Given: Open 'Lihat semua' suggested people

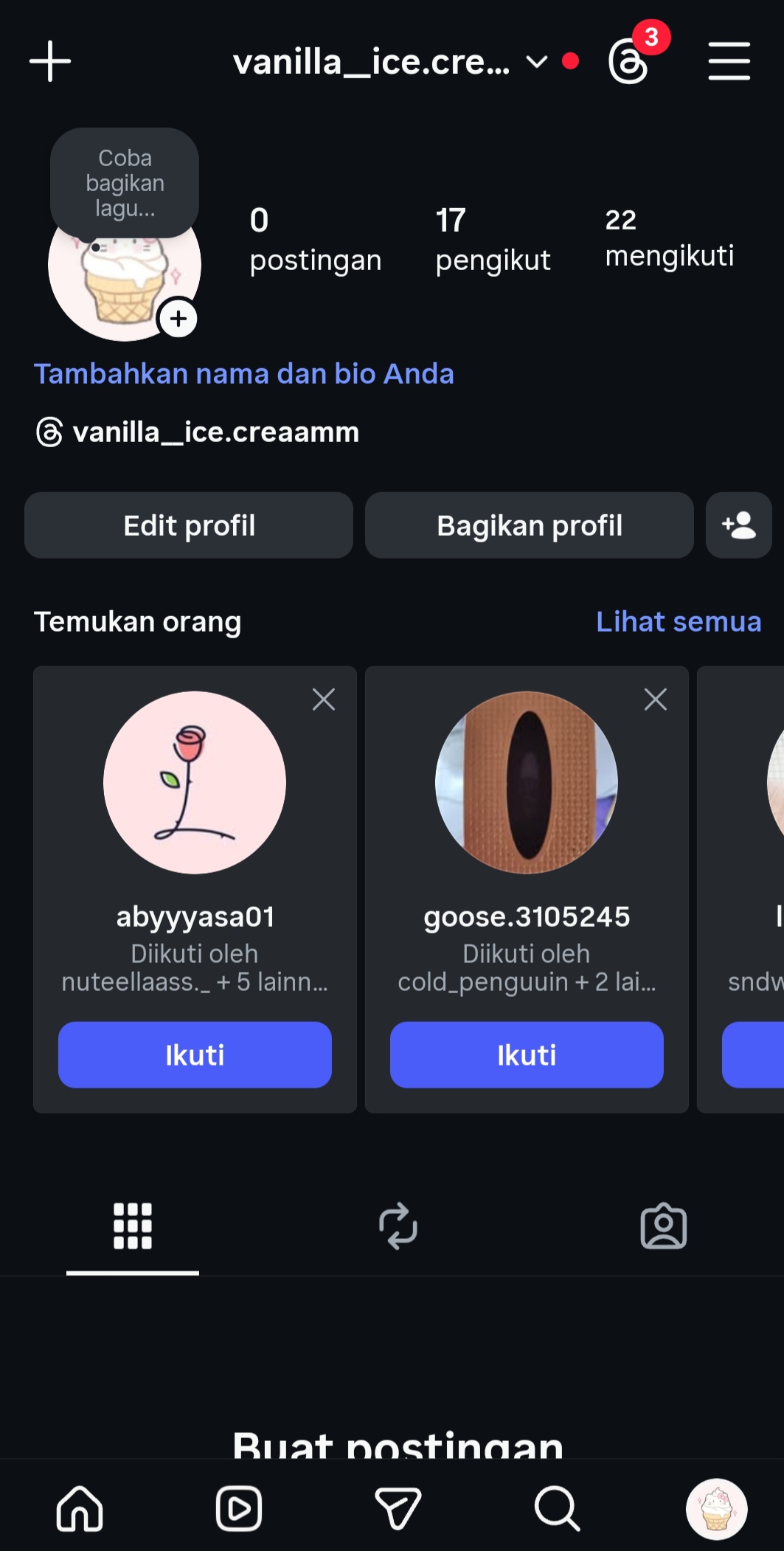Looking at the screenshot, I should tap(678, 622).
